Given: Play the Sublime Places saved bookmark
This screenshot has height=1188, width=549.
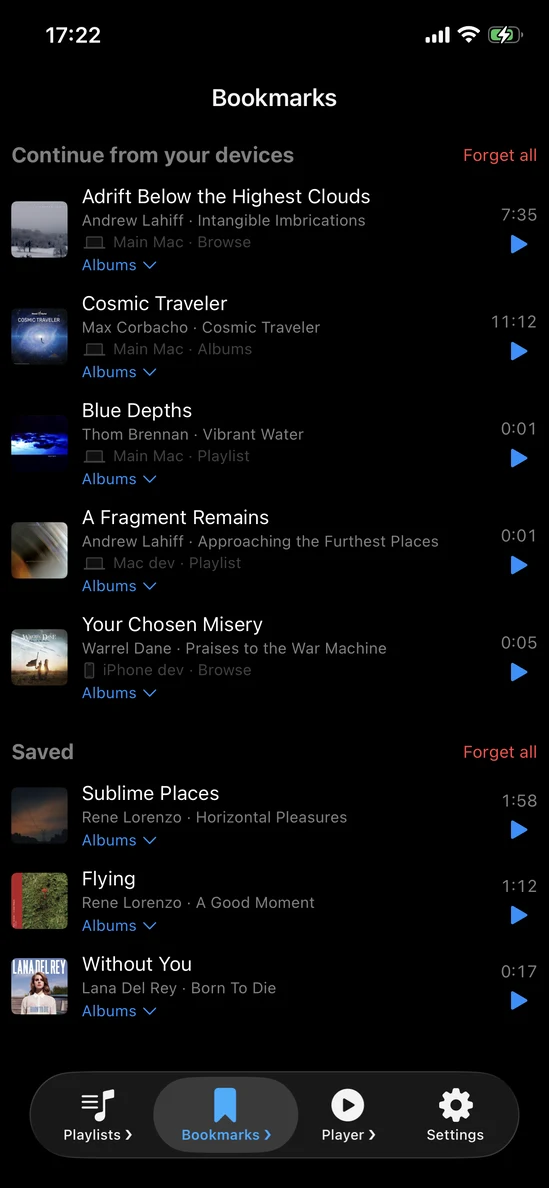Looking at the screenshot, I should [x=519, y=830].
